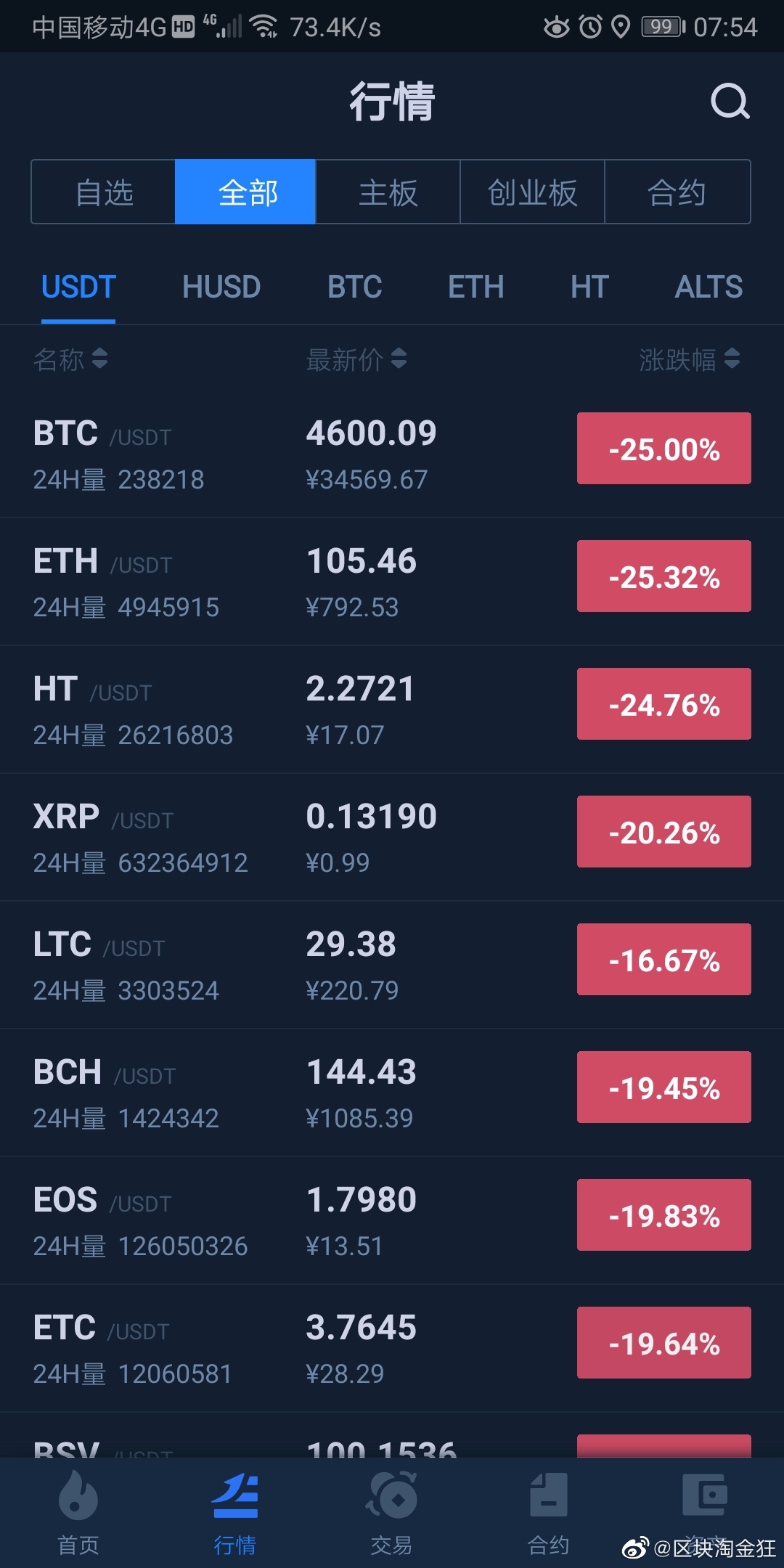Tap the Wi-Fi icon in the status bar
This screenshot has width=784, height=1568.
tap(263, 25)
